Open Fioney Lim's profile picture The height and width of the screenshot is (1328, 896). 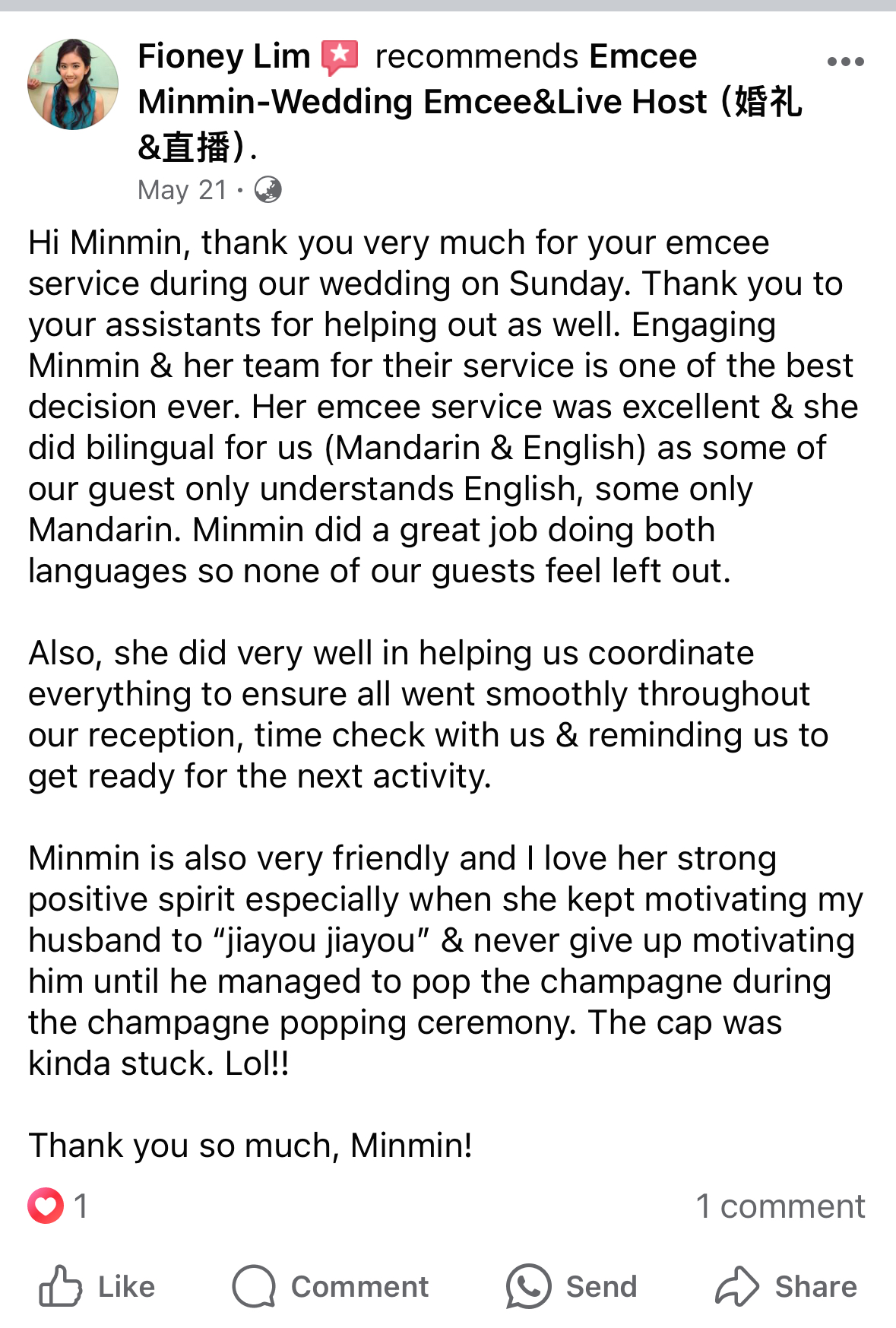tap(73, 84)
